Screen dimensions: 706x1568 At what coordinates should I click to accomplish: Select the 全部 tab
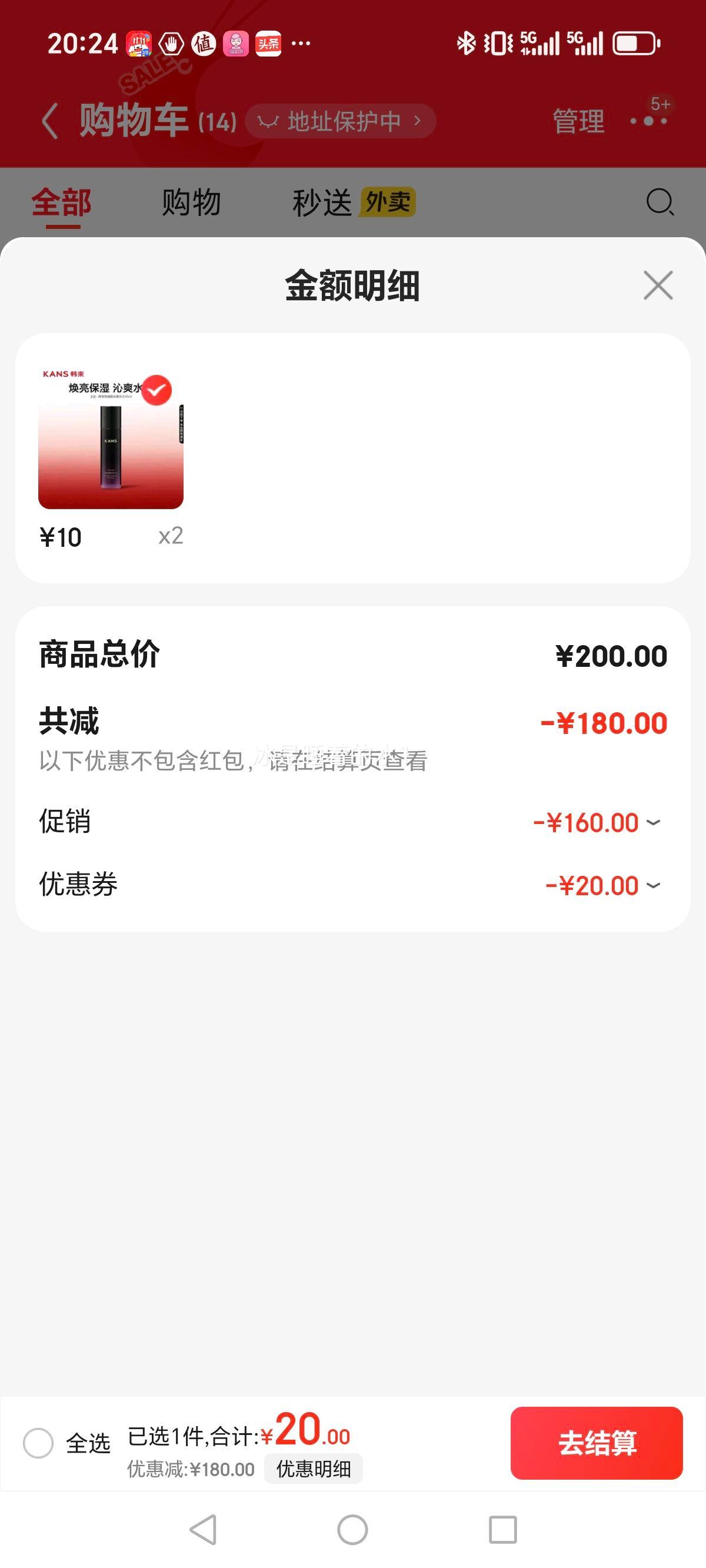pos(61,202)
